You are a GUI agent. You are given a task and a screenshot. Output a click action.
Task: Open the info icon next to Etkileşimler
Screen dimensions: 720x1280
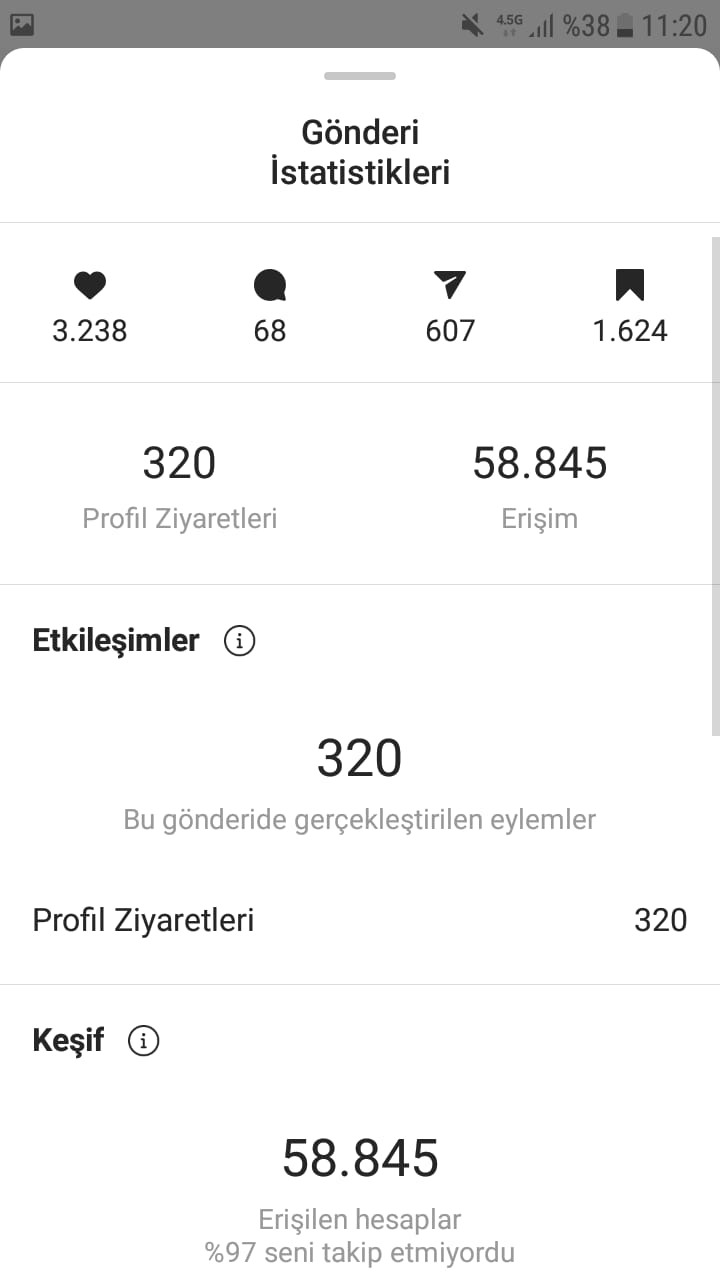point(239,640)
